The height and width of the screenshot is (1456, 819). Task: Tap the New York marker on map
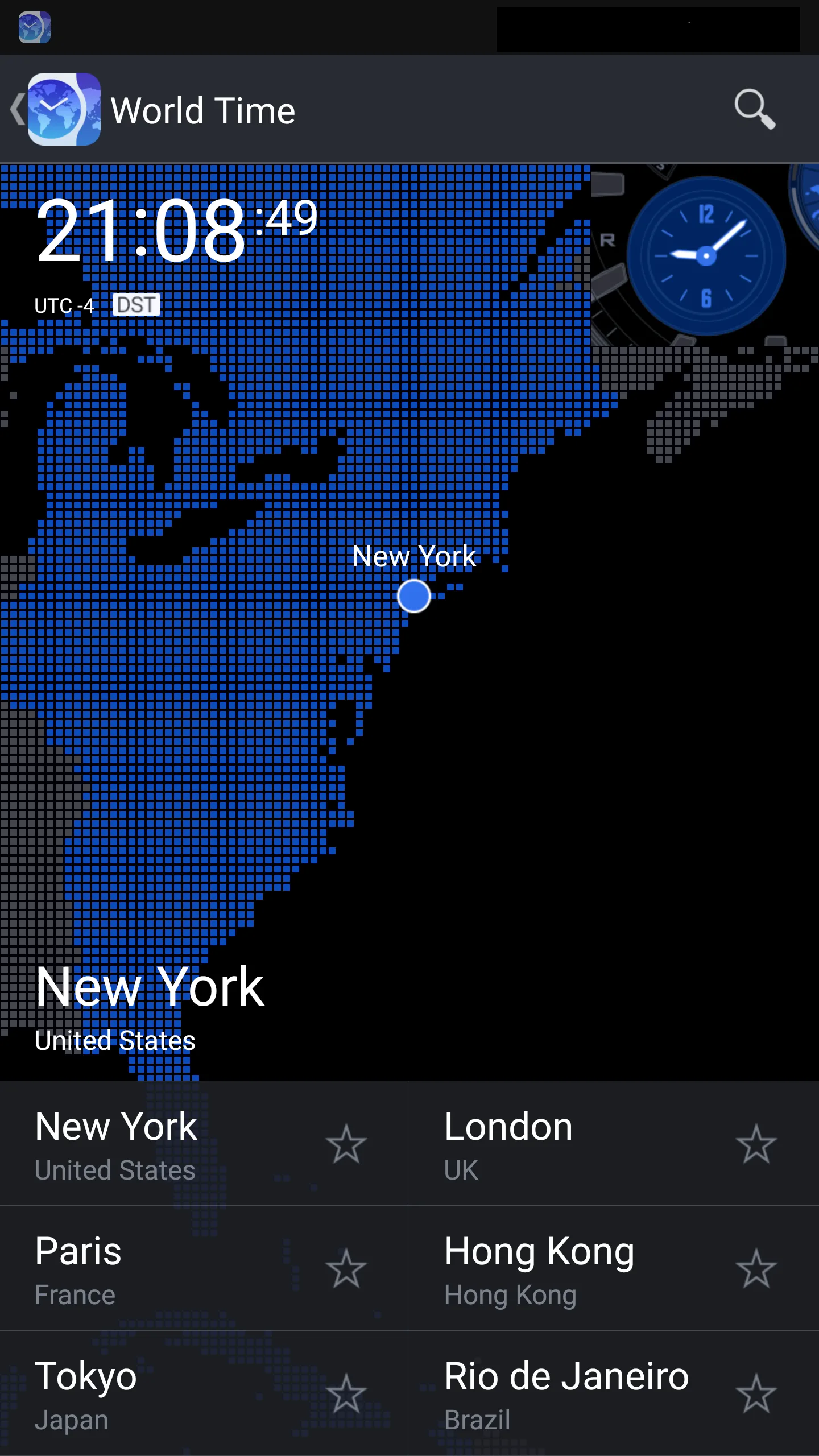click(413, 595)
